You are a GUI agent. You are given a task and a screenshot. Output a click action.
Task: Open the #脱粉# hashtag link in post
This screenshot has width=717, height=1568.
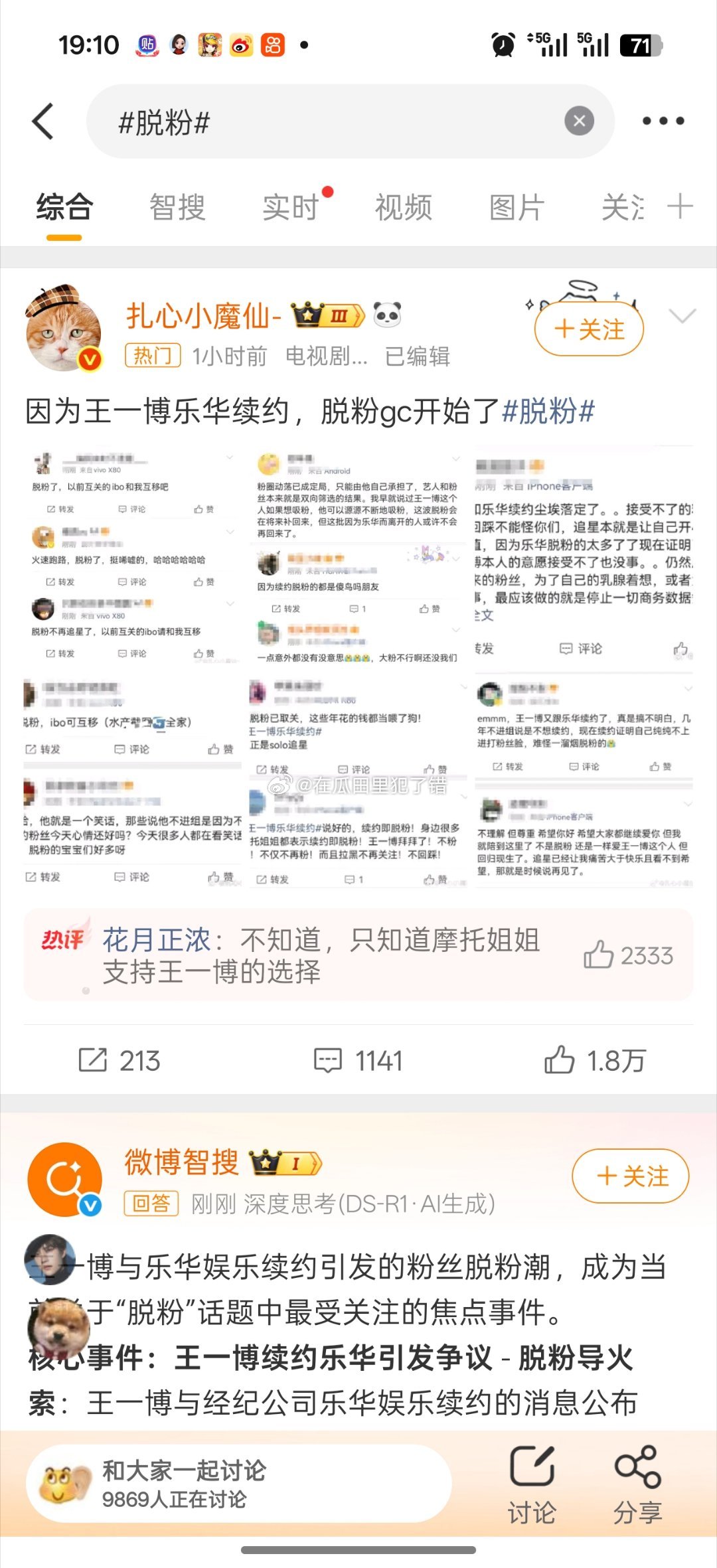[x=548, y=412]
